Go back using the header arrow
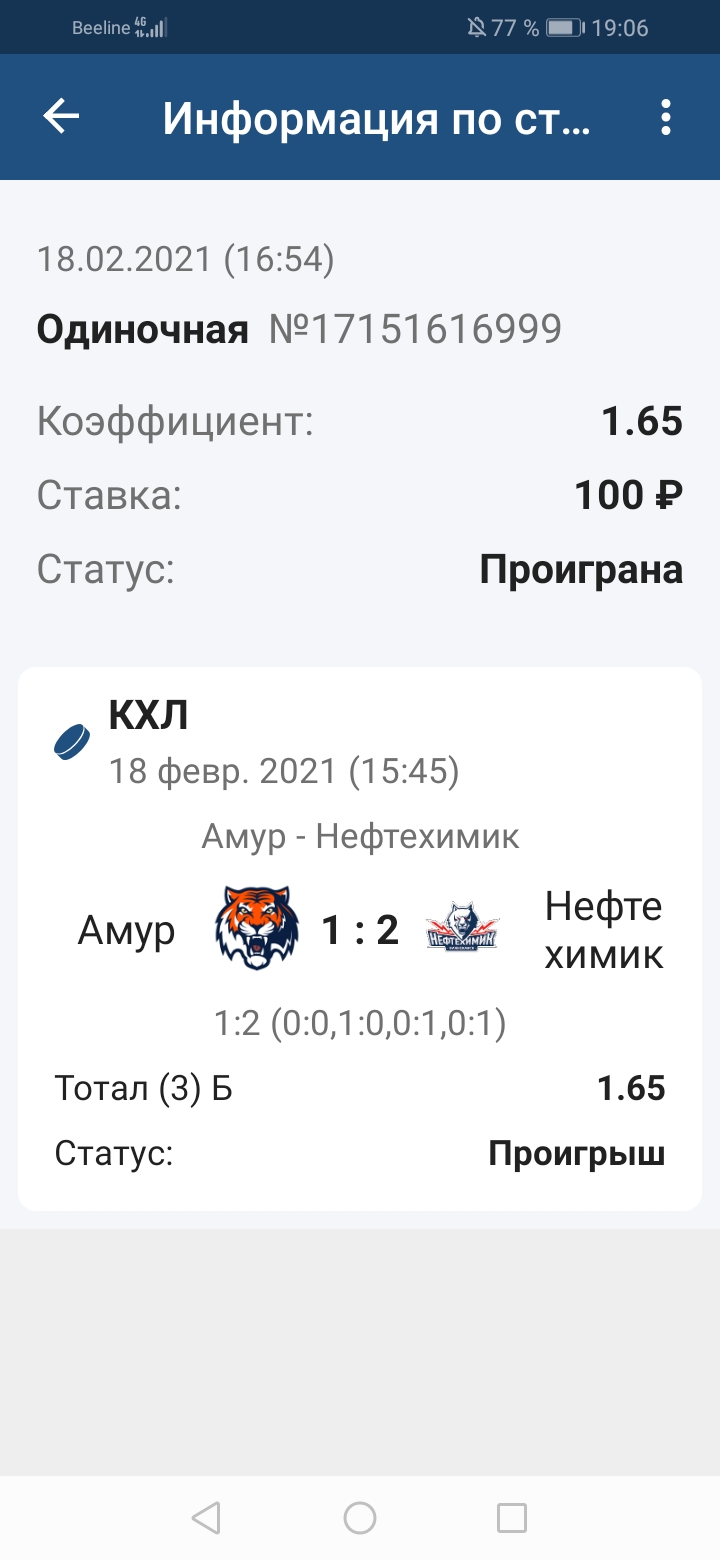This screenshot has height=1560, width=720. tap(61, 117)
